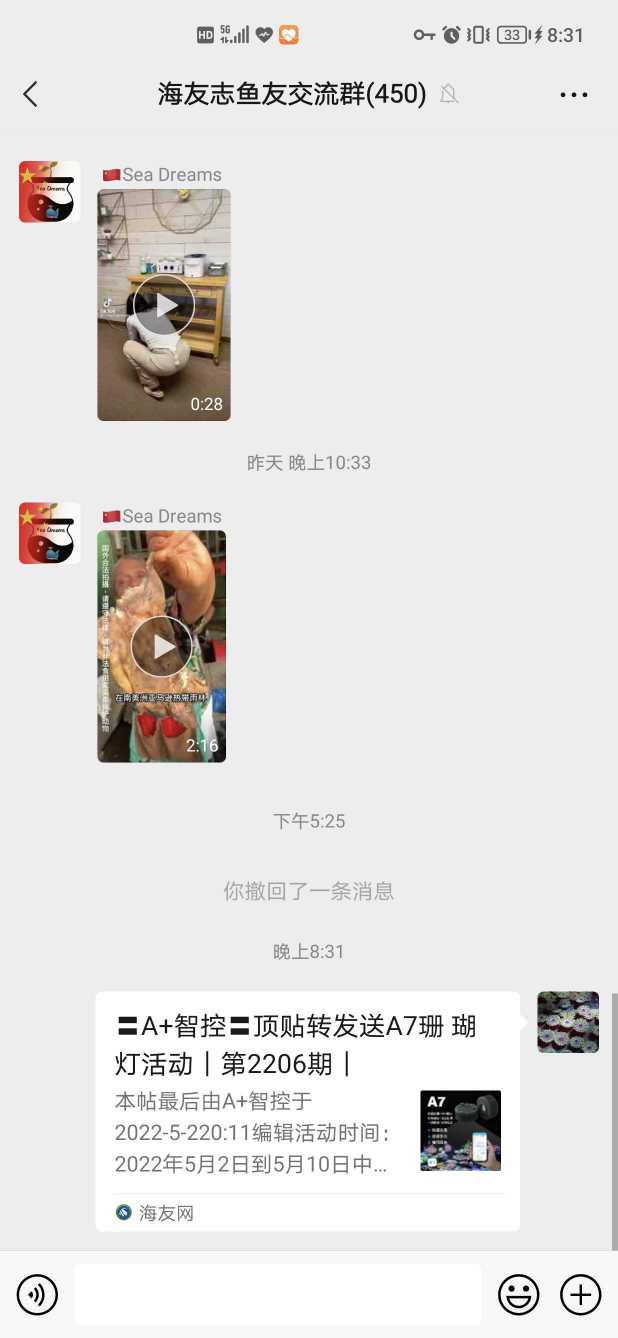Go back from the group chat

tap(30, 94)
